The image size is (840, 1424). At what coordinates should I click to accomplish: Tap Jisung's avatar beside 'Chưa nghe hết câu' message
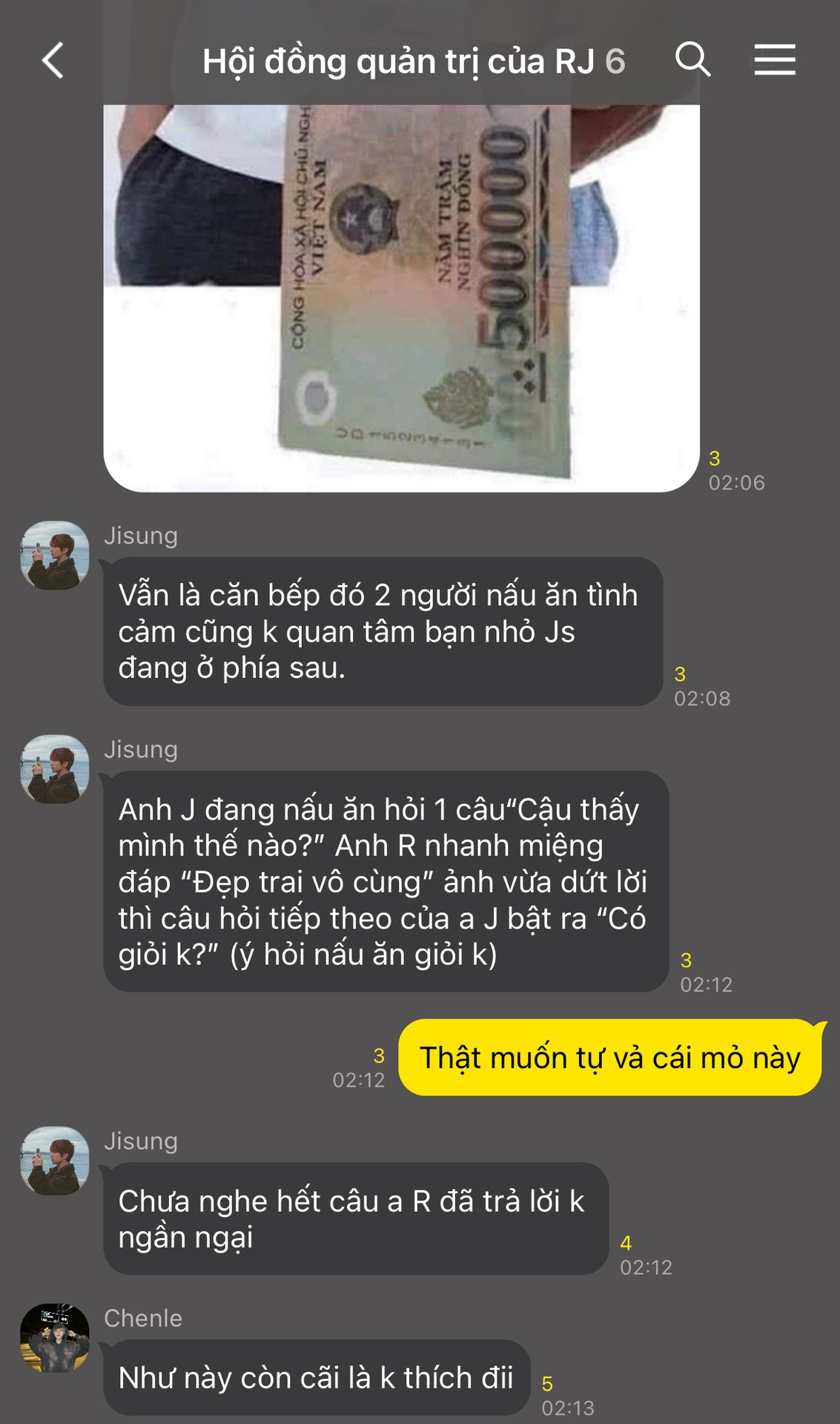55,1161
